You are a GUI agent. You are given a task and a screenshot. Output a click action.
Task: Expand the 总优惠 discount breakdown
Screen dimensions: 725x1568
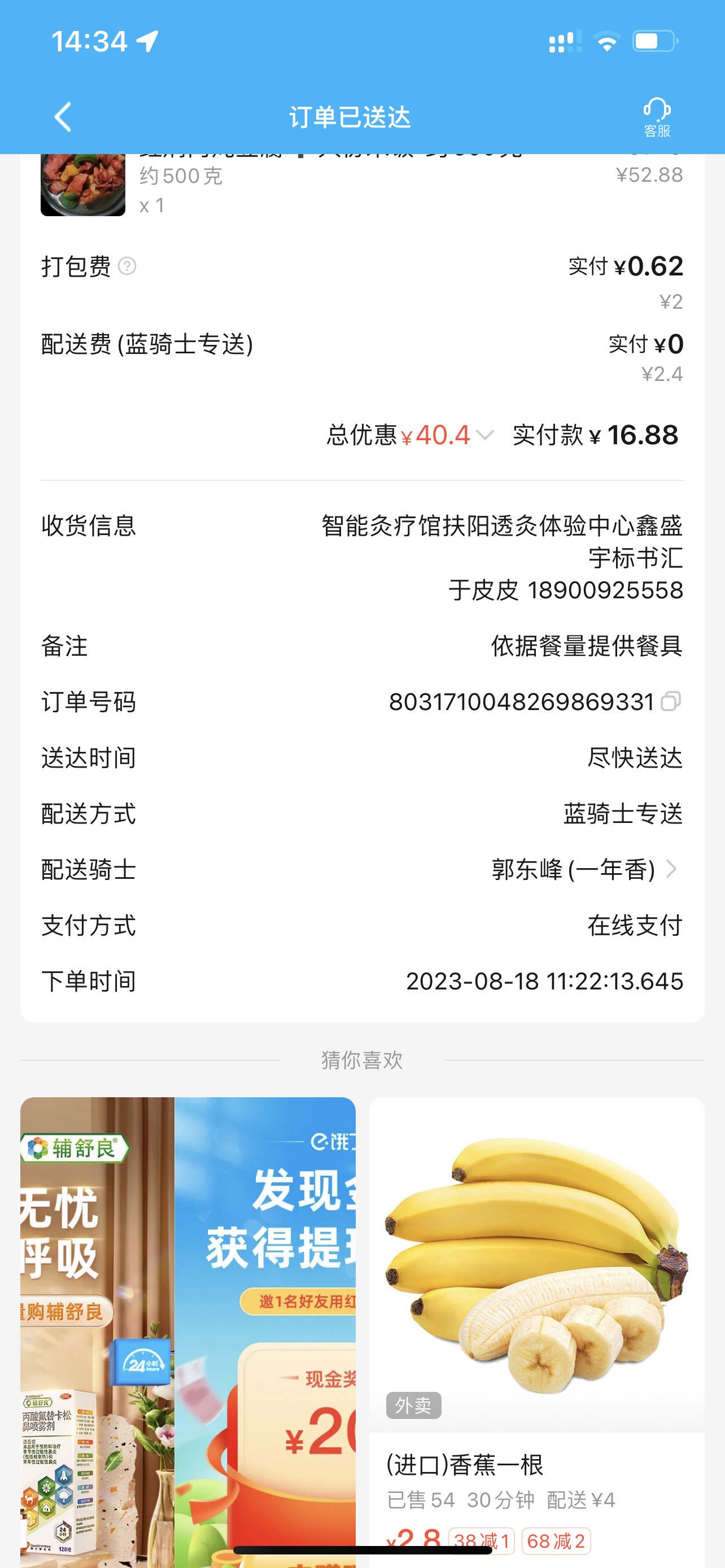484,435
